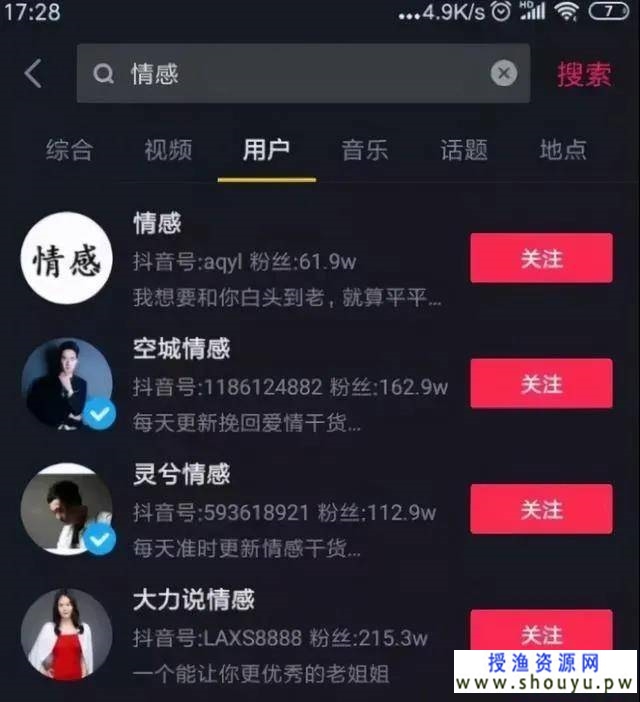Screen dimensions: 640x702
Task: Open the 音乐 tab
Action: (x=365, y=150)
